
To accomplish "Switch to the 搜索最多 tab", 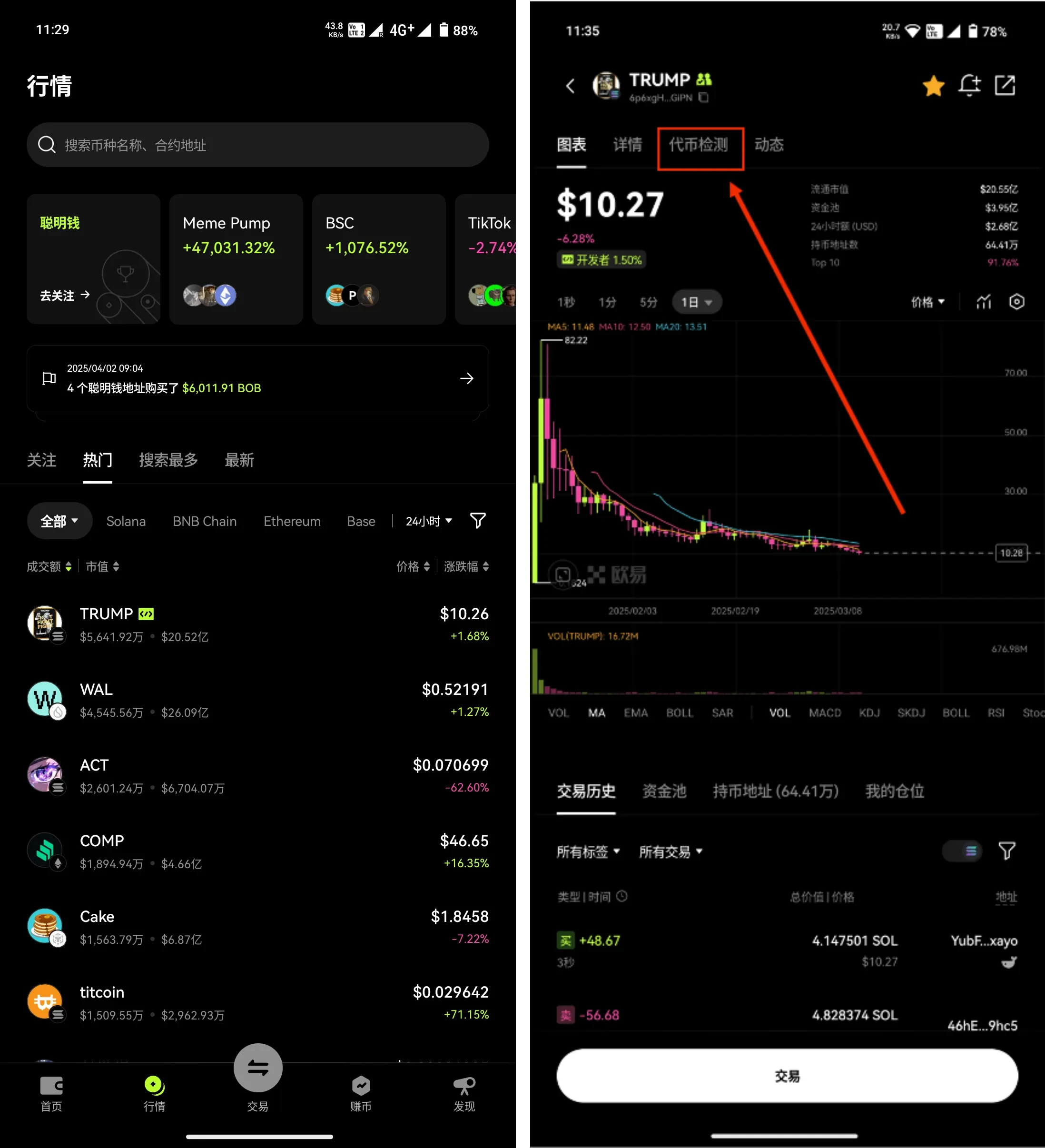I will pos(168,460).
